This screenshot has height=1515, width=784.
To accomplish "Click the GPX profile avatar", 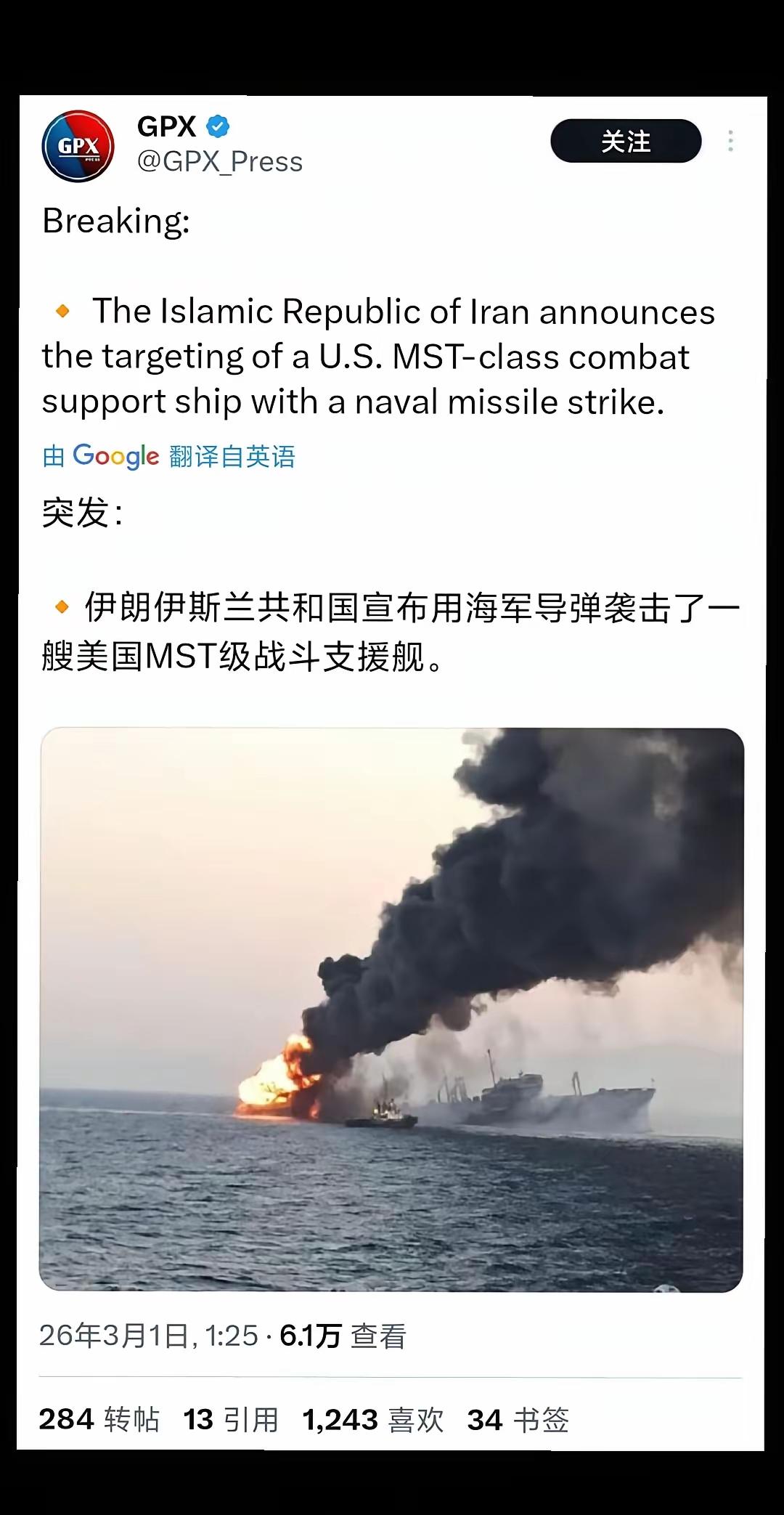I will 79,143.
